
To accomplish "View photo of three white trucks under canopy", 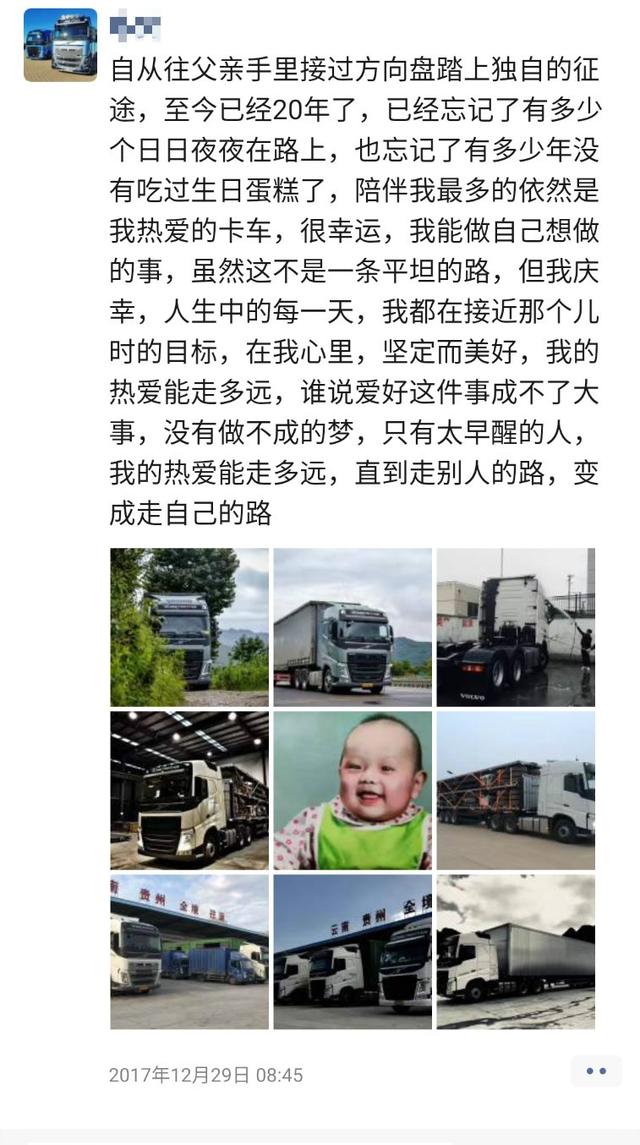I will click(x=352, y=952).
